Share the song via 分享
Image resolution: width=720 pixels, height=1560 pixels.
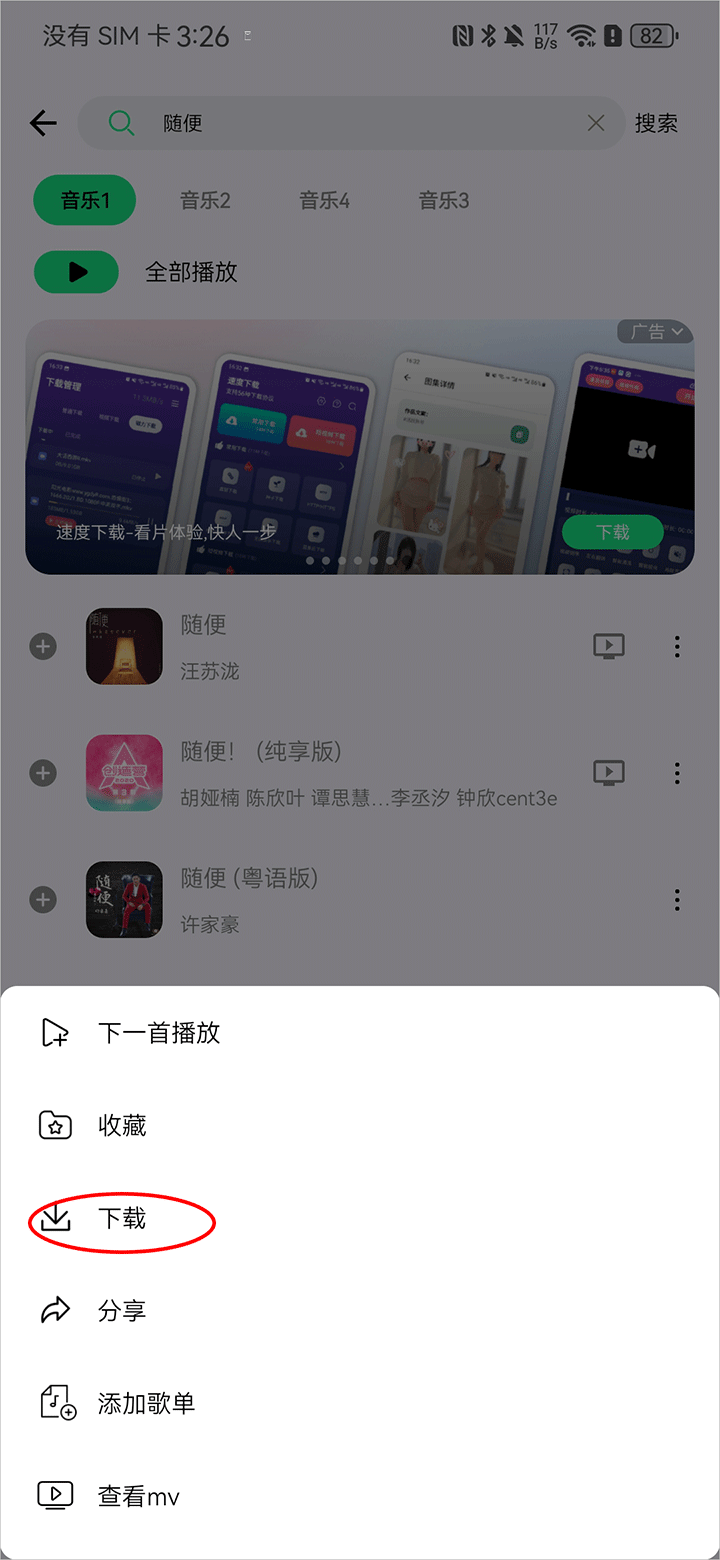click(x=121, y=1311)
